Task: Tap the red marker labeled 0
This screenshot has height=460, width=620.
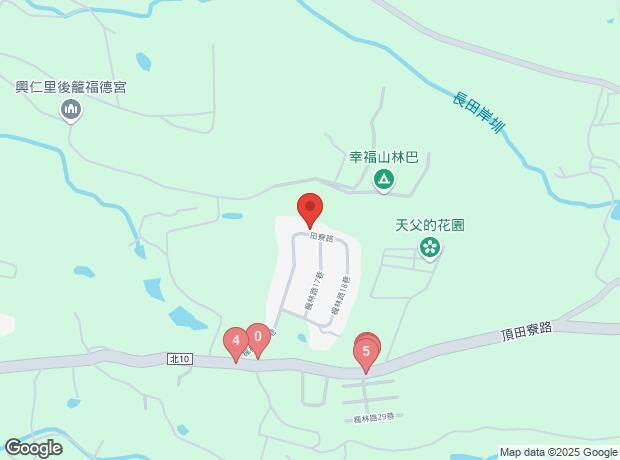Action: click(258, 337)
